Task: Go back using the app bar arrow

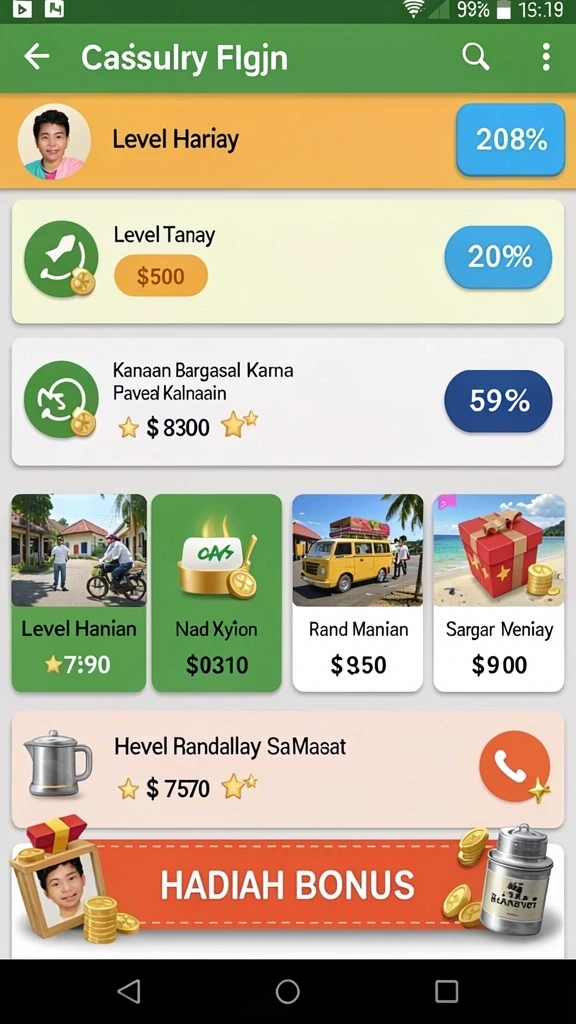Action: pyautogui.click(x=37, y=57)
